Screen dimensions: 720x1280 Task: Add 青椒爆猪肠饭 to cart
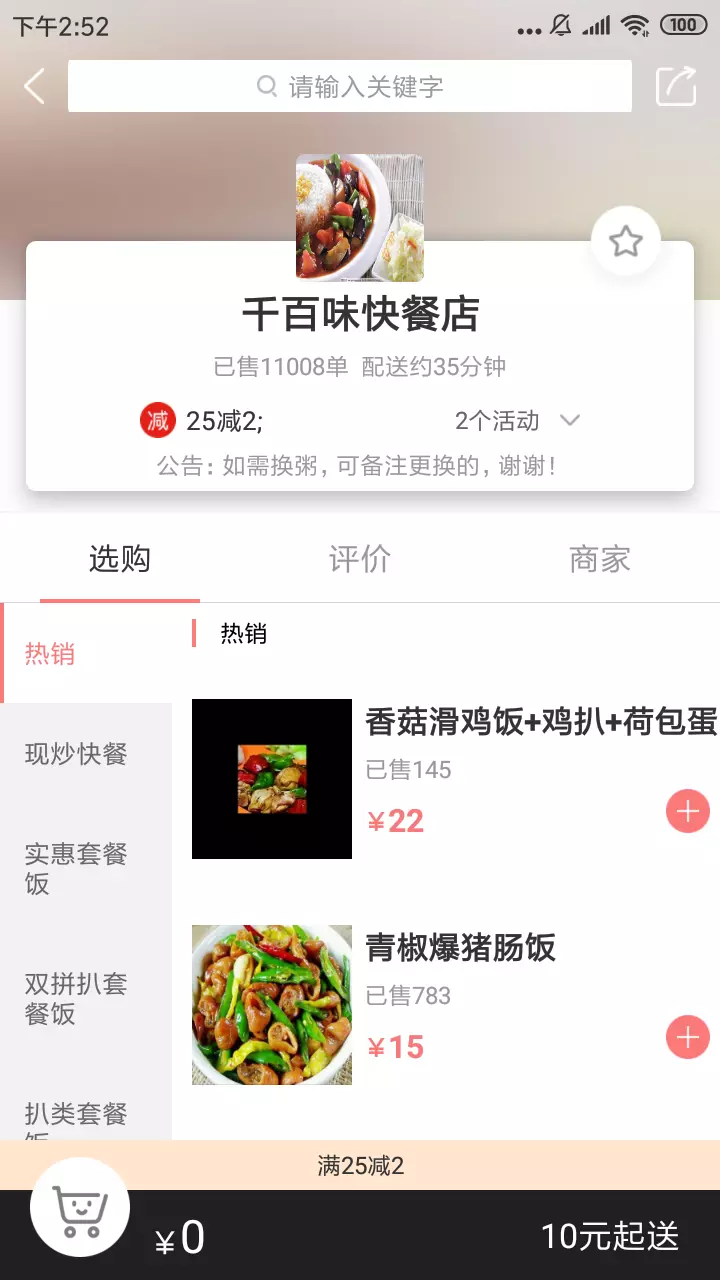(688, 1037)
